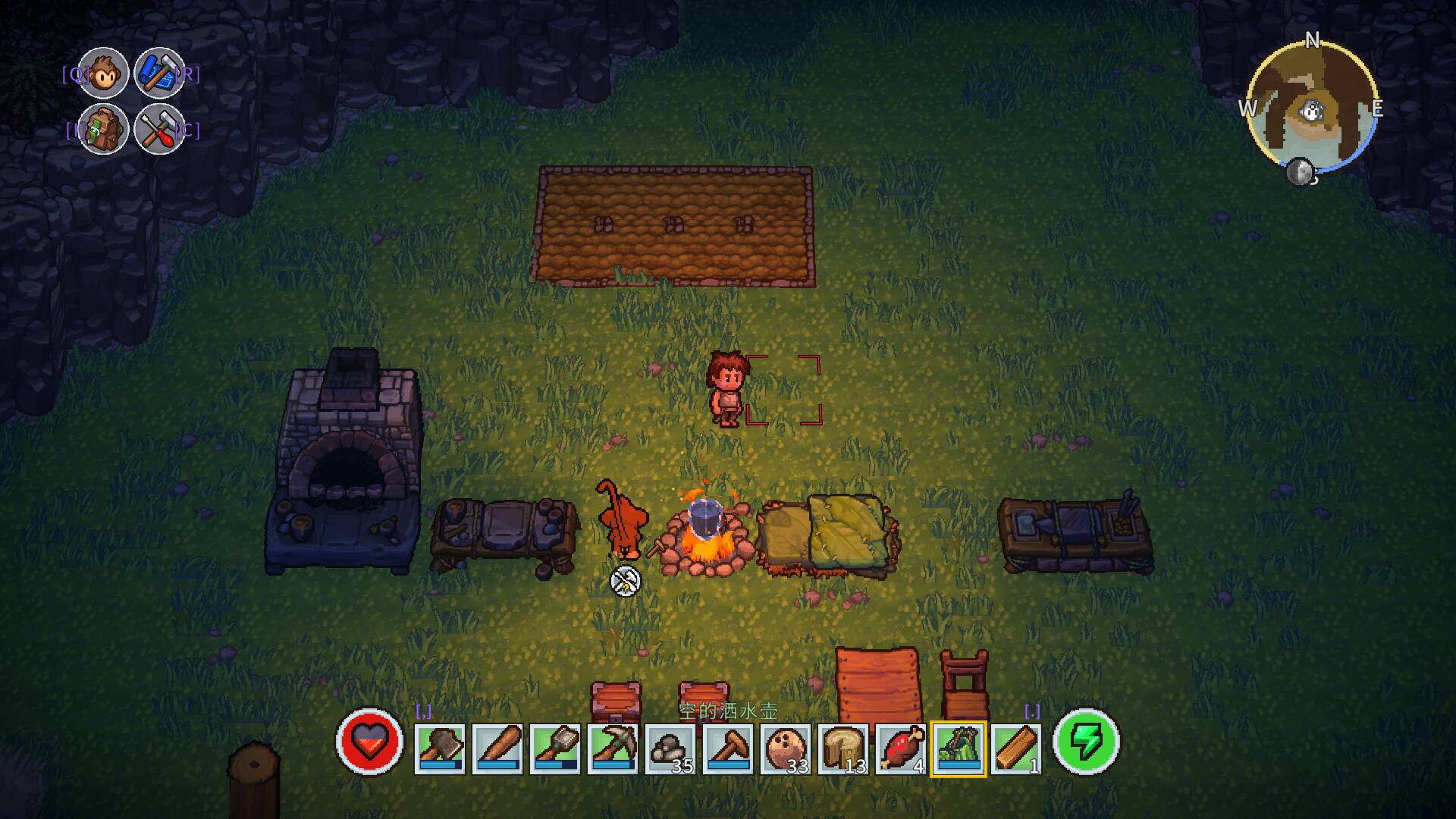Open the compass minimap
Viewport: 1456px width, 819px height.
[x=1312, y=110]
